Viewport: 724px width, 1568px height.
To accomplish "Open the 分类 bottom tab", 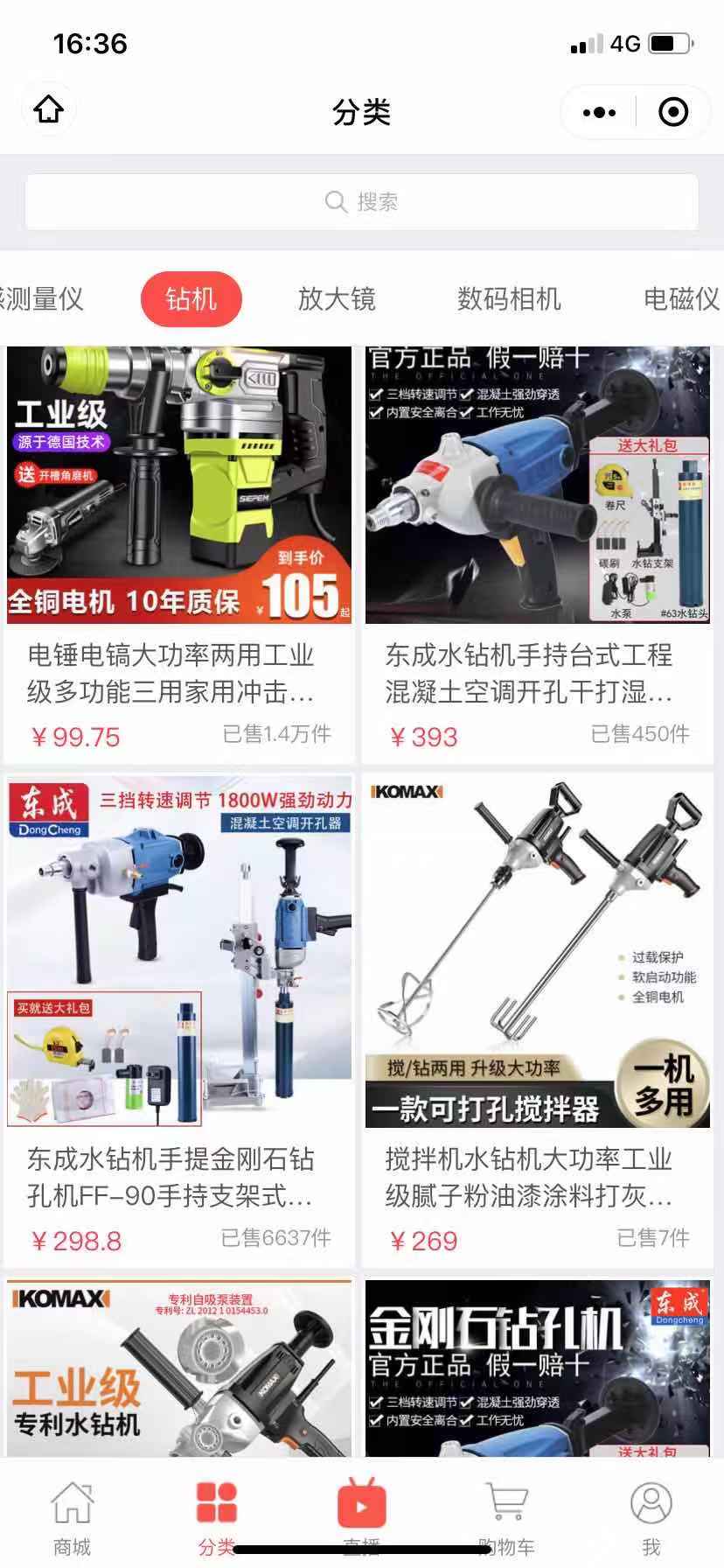I will (216, 1517).
